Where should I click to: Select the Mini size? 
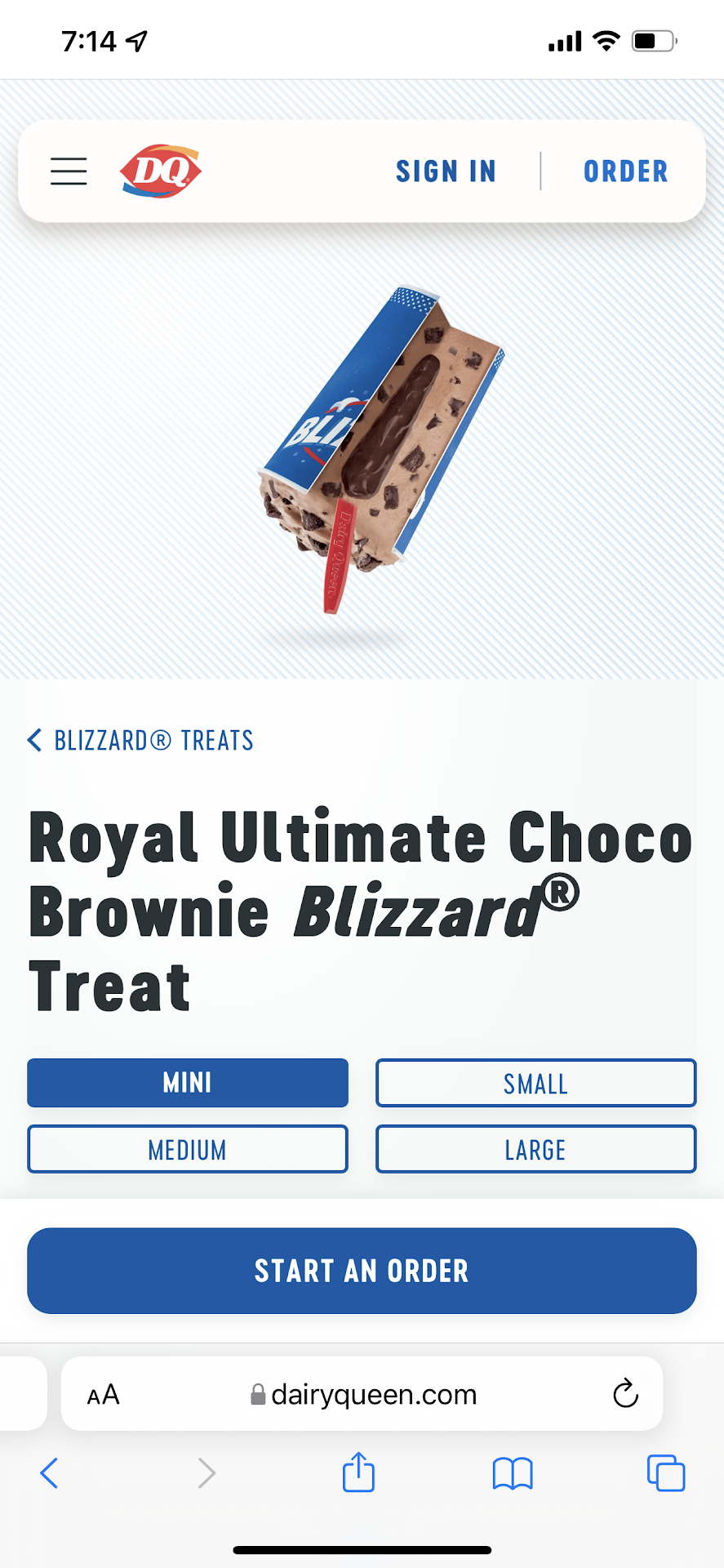[x=188, y=1083]
